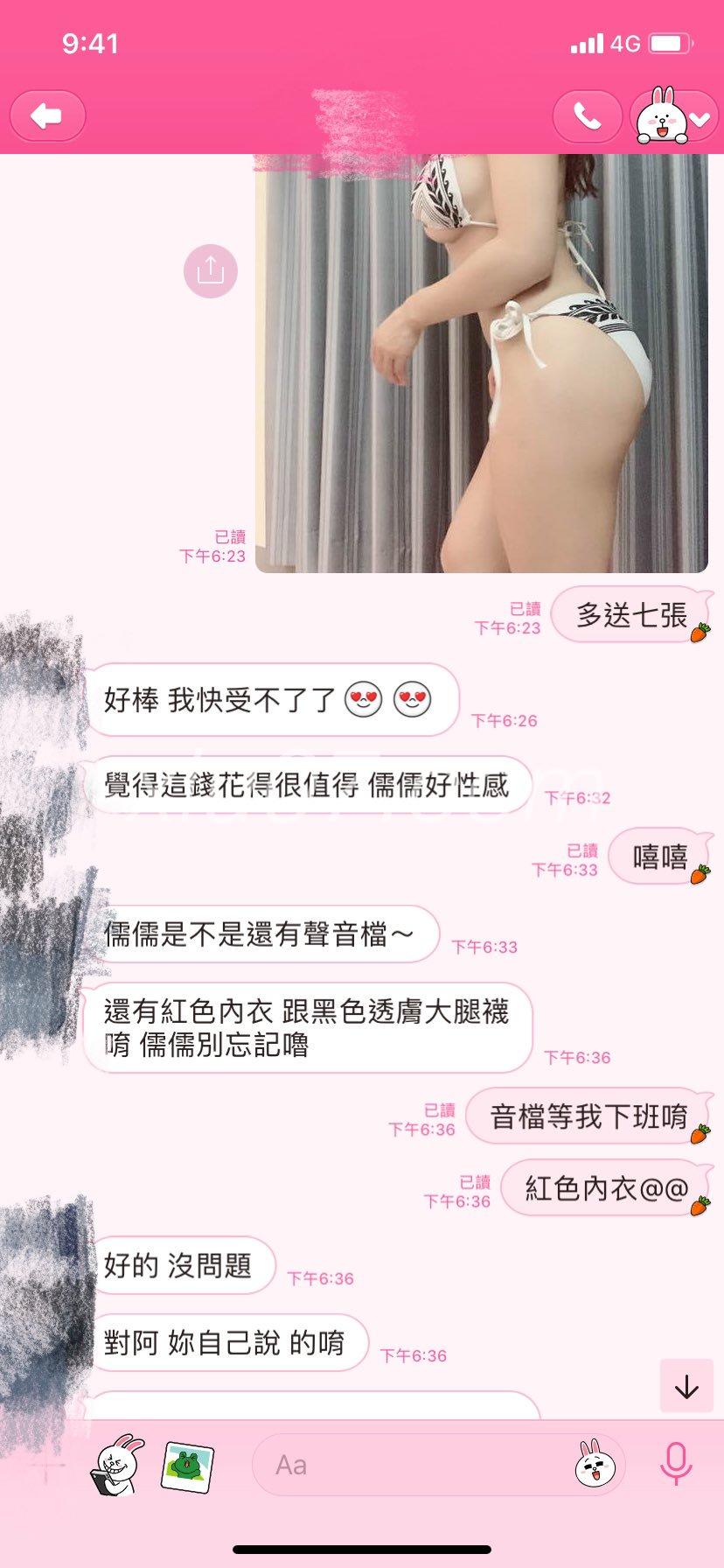724x1568 pixels.
Task: Jump to the latest message
Action: pyautogui.click(x=686, y=1385)
